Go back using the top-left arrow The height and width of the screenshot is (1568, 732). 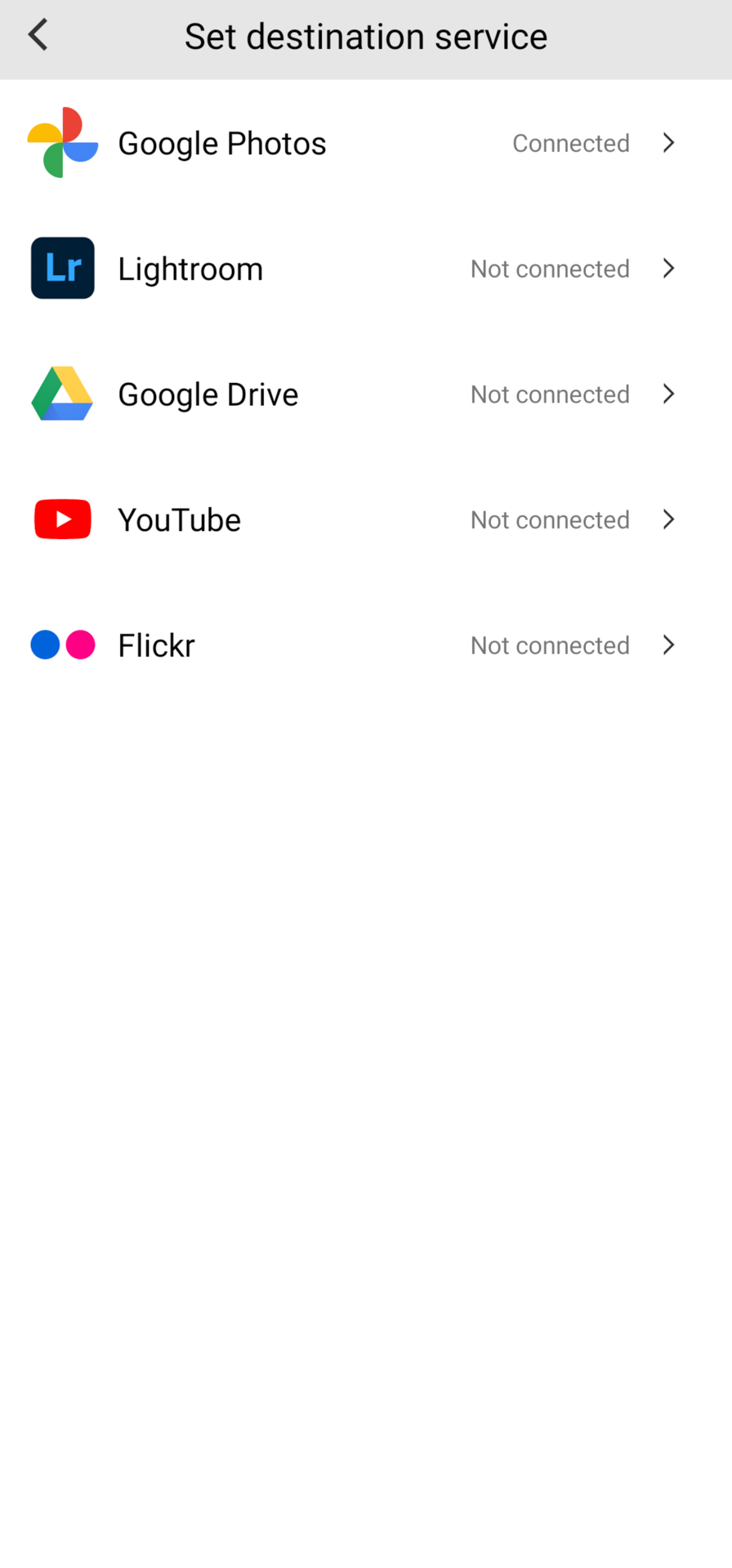(38, 36)
